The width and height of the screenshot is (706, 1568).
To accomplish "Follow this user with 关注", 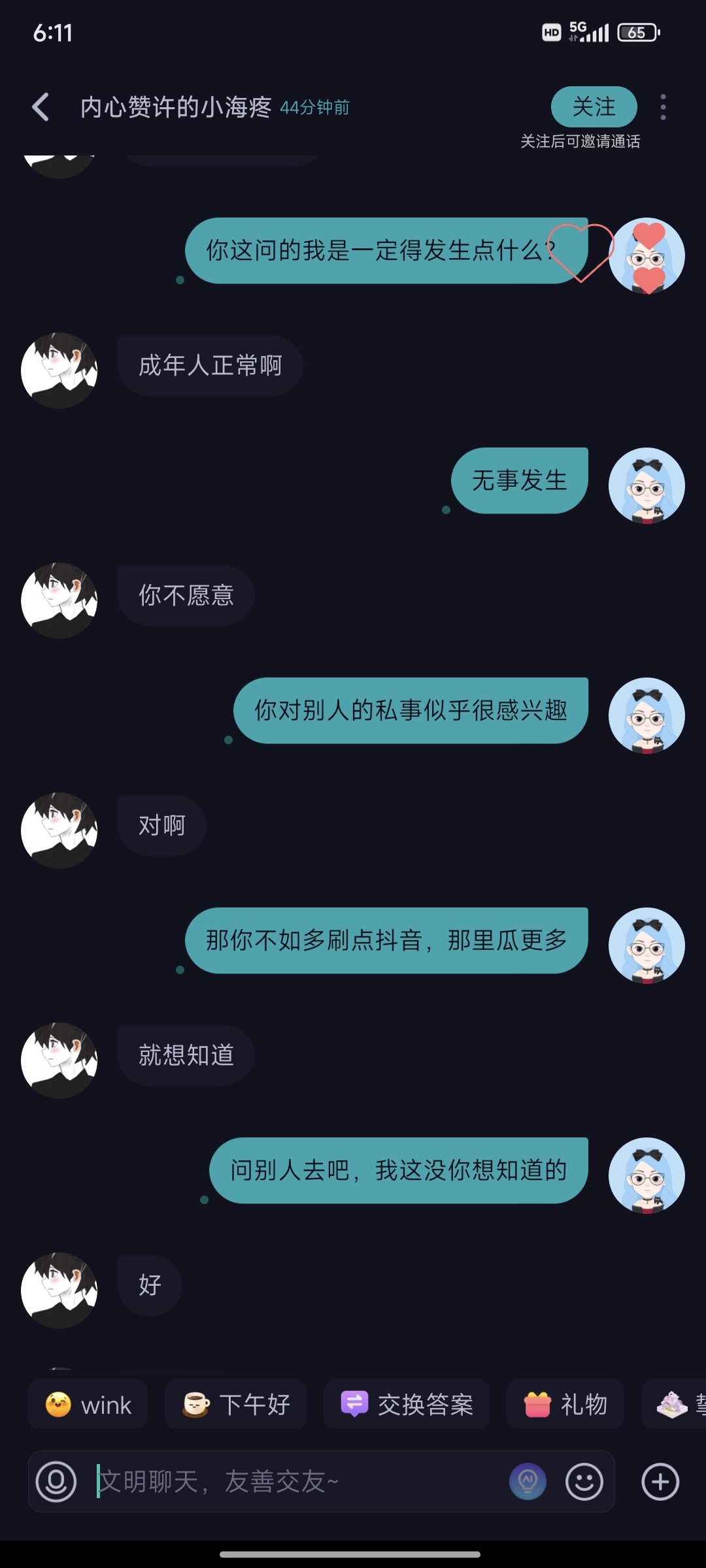I will [x=594, y=106].
